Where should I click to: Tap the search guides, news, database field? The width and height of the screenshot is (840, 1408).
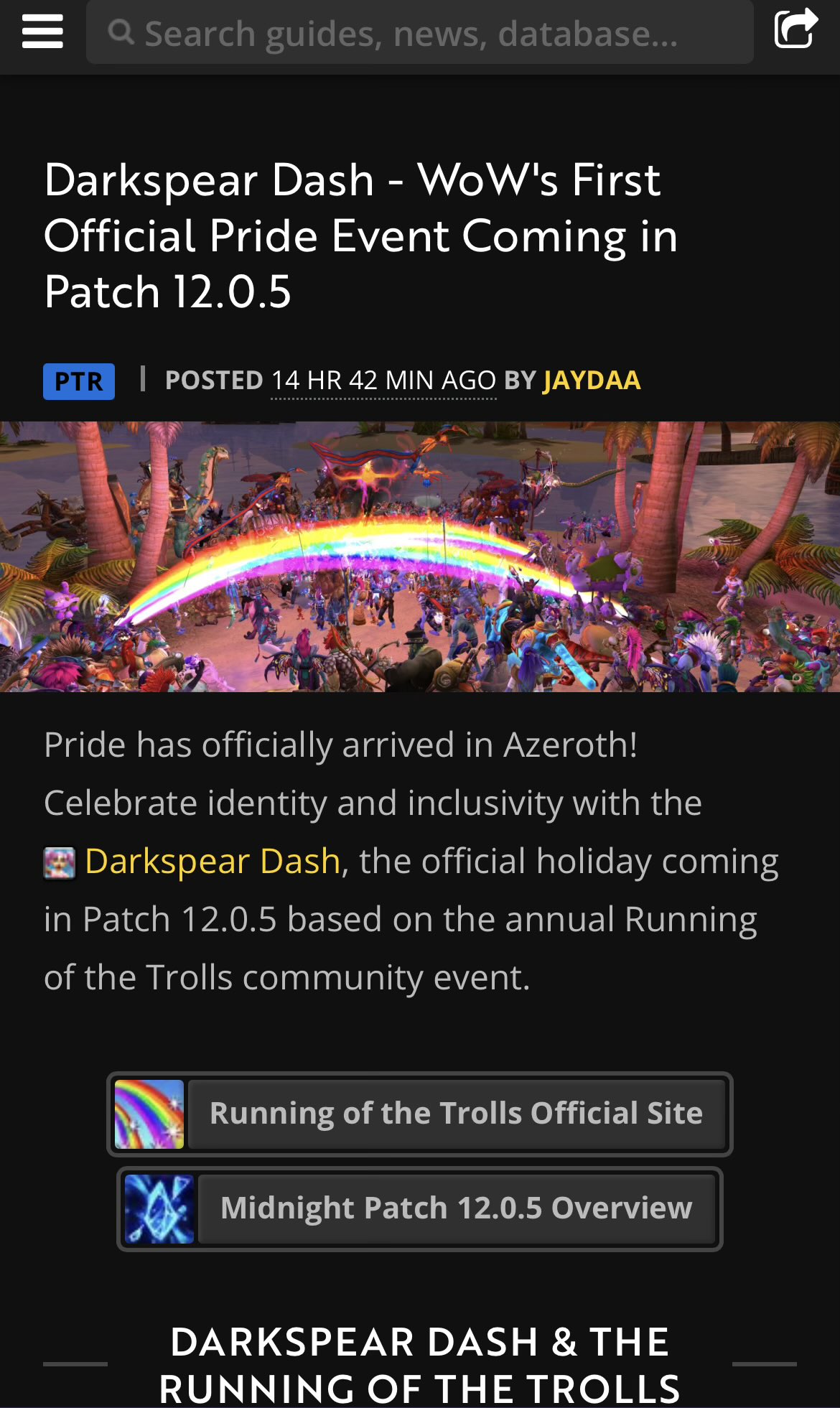(x=420, y=33)
